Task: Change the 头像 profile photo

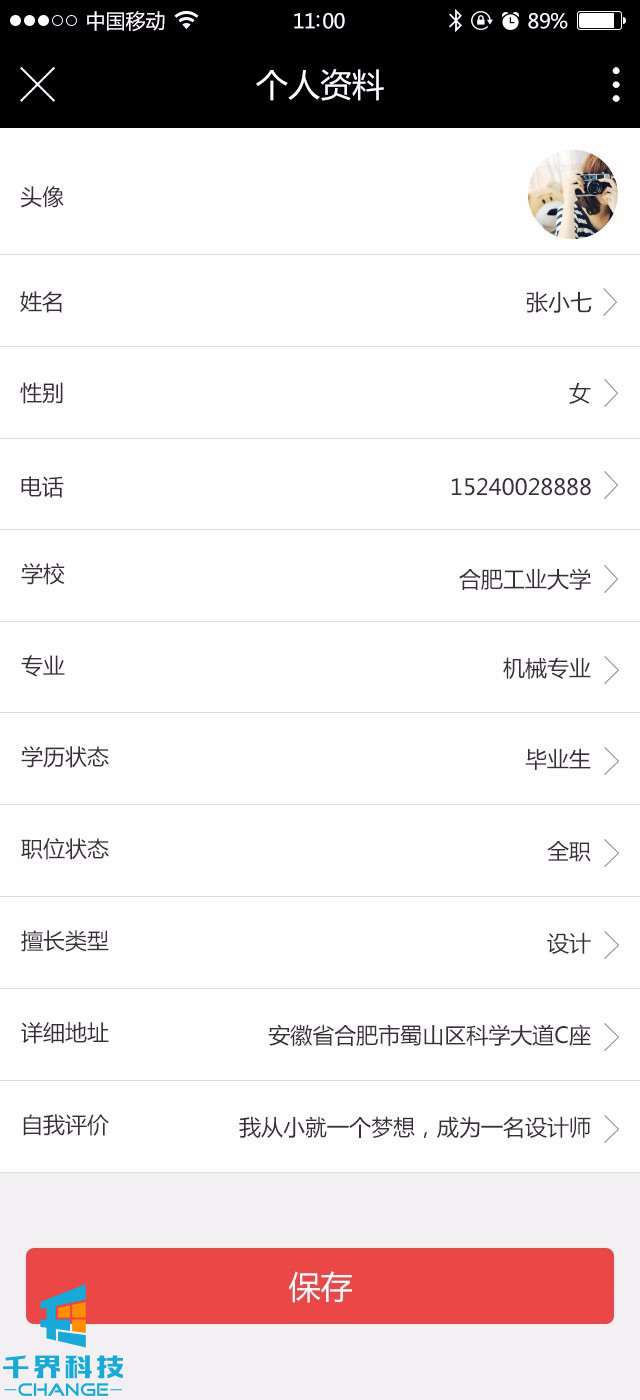Action: coord(572,194)
